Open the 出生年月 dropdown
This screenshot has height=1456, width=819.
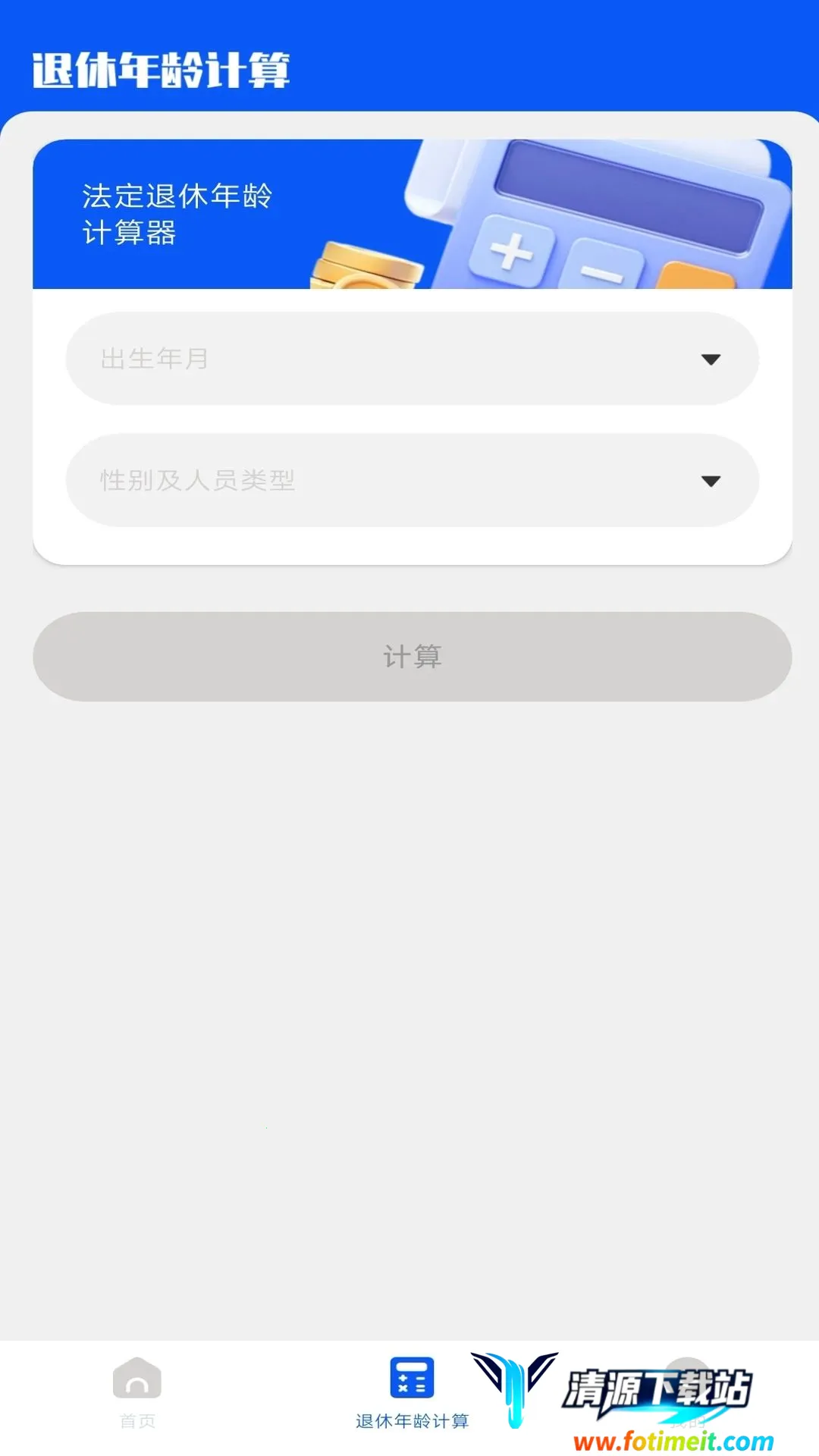tap(412, 359)
